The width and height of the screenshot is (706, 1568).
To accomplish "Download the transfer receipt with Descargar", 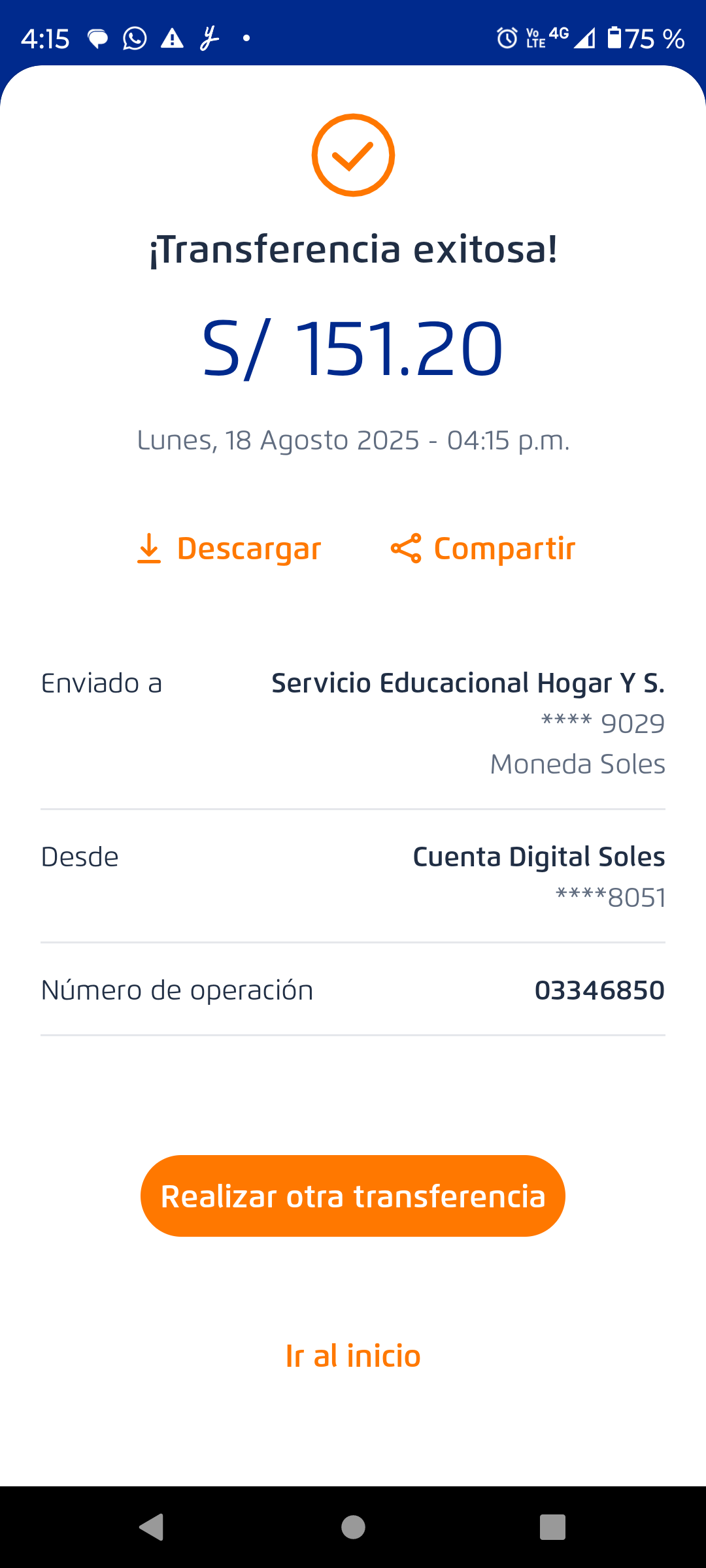I will coord(229,549).
